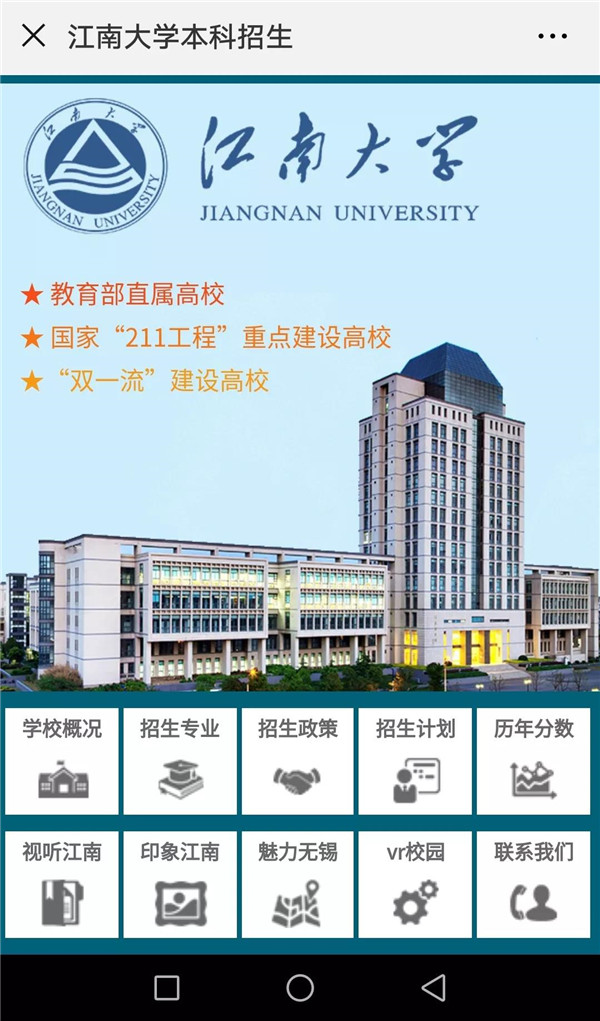600x1021 pixels.
Task: Check 历年分数 scores
Action: pyautogui.click(x=534, y=761)
